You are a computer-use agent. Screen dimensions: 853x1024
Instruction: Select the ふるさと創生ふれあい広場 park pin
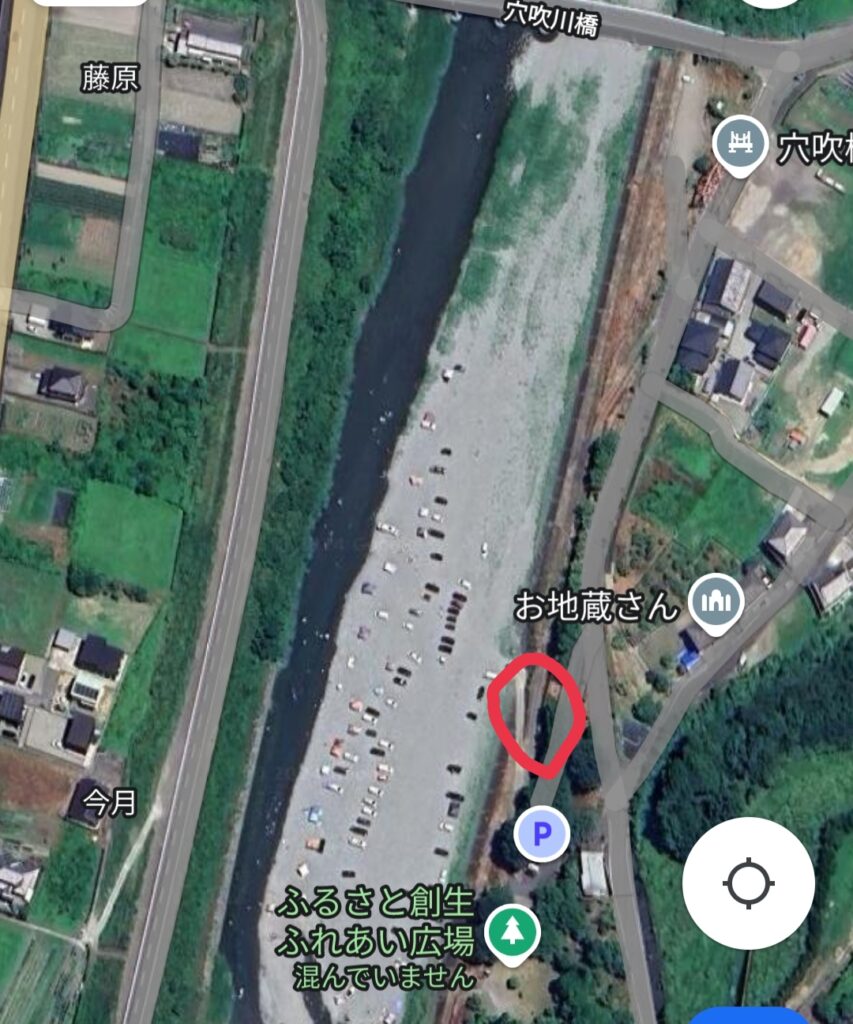(x=512, y=931)
